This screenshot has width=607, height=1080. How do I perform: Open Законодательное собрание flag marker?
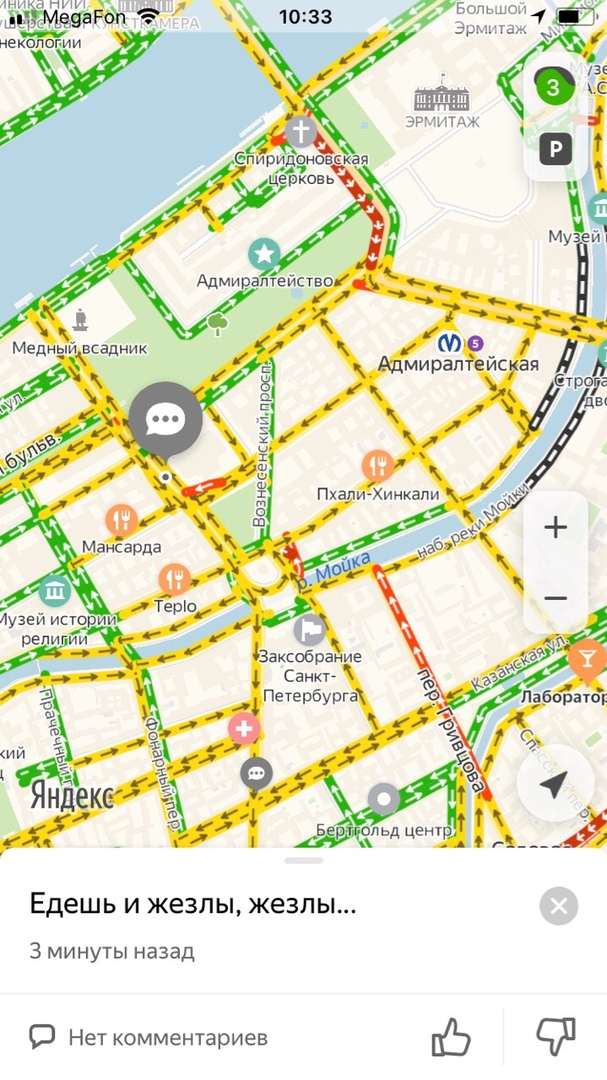309,629
